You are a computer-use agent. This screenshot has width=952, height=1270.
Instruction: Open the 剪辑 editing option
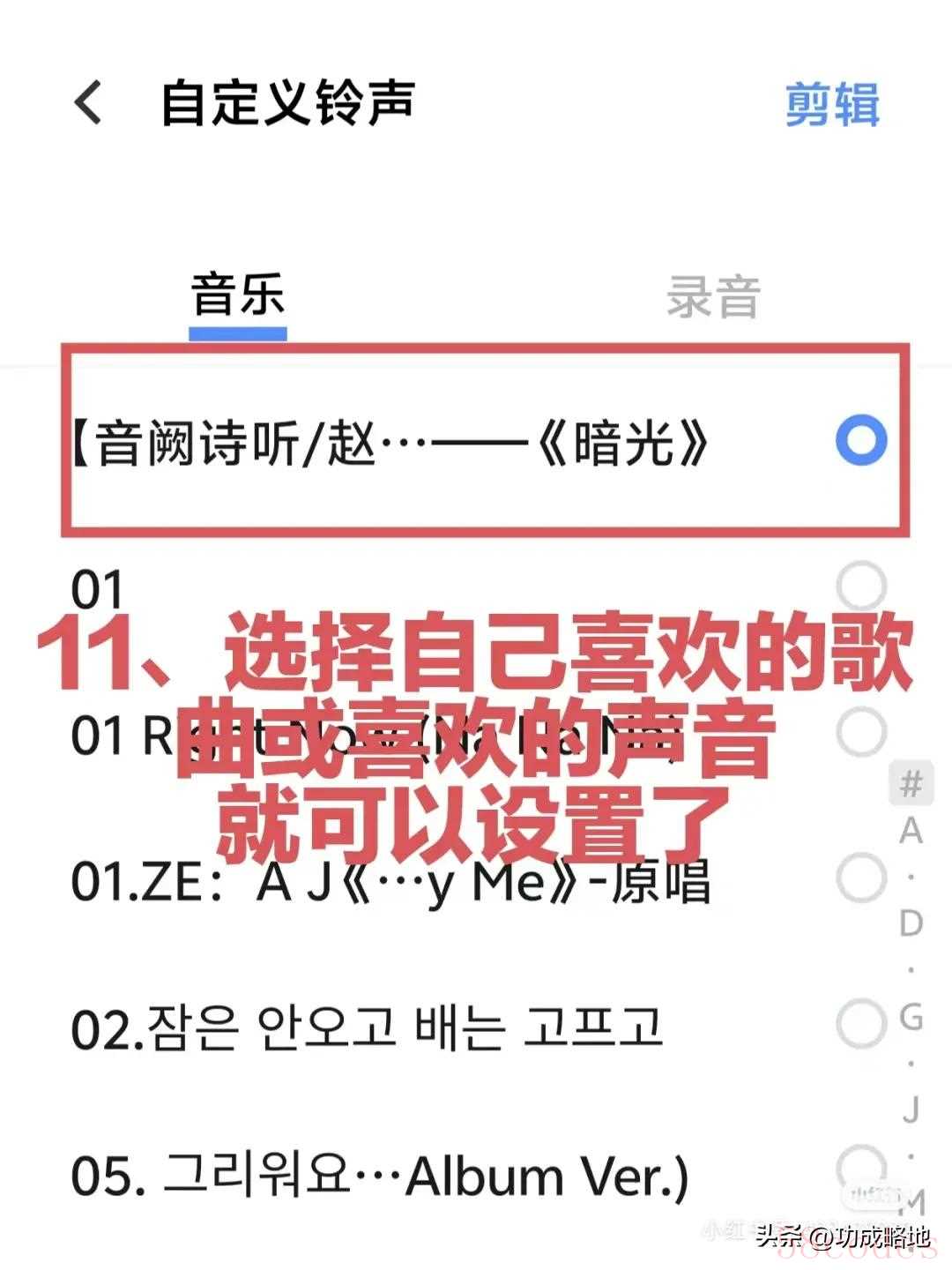(831, 105)
